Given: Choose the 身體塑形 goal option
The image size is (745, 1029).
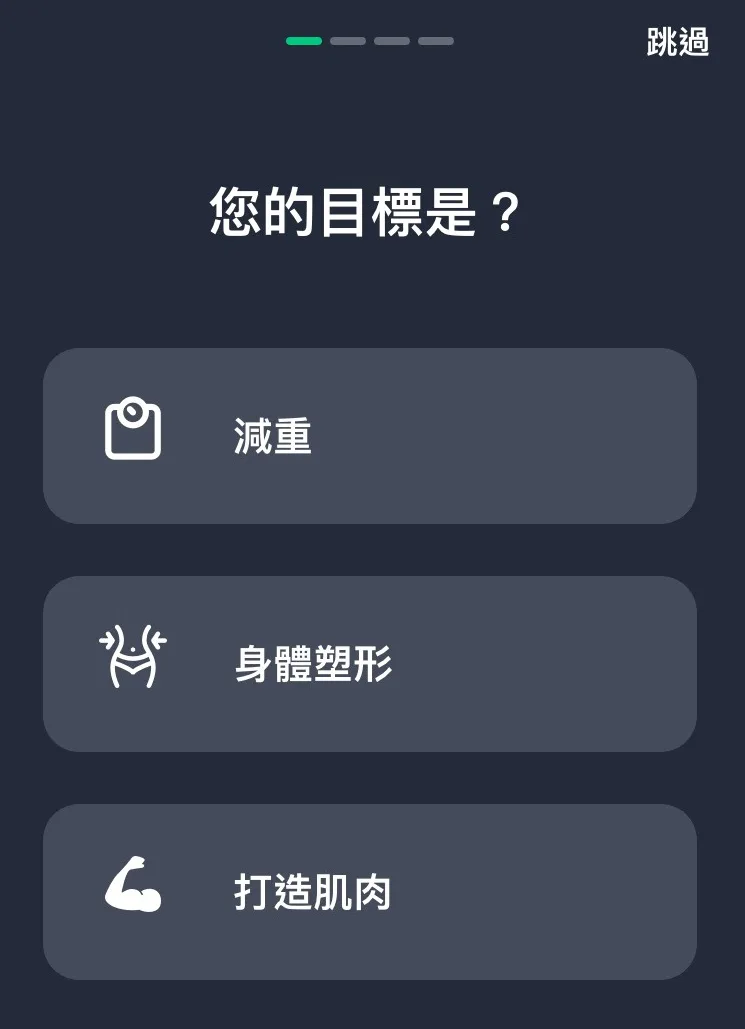Looking at the screenshot, I should click(369, 664).
